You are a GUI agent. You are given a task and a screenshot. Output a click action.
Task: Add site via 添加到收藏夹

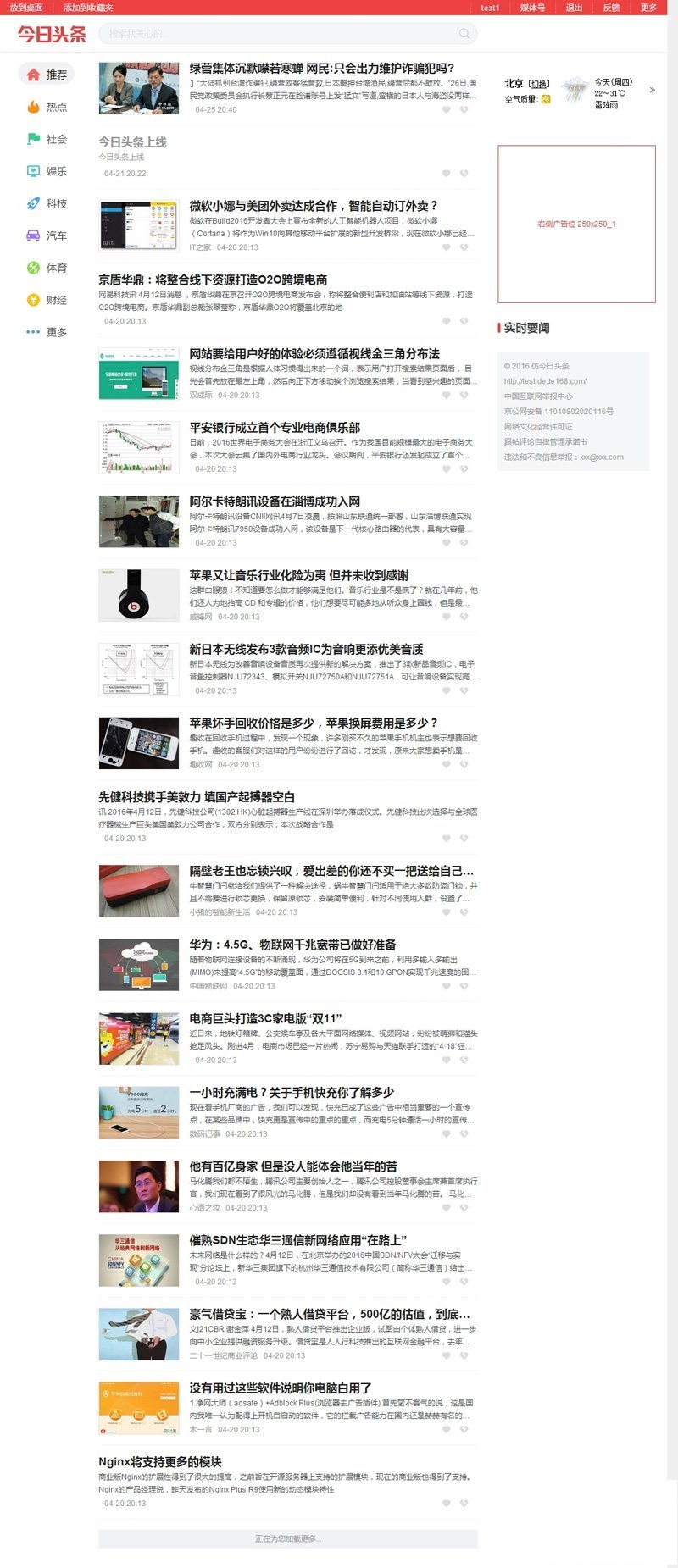tap(88, 8)
